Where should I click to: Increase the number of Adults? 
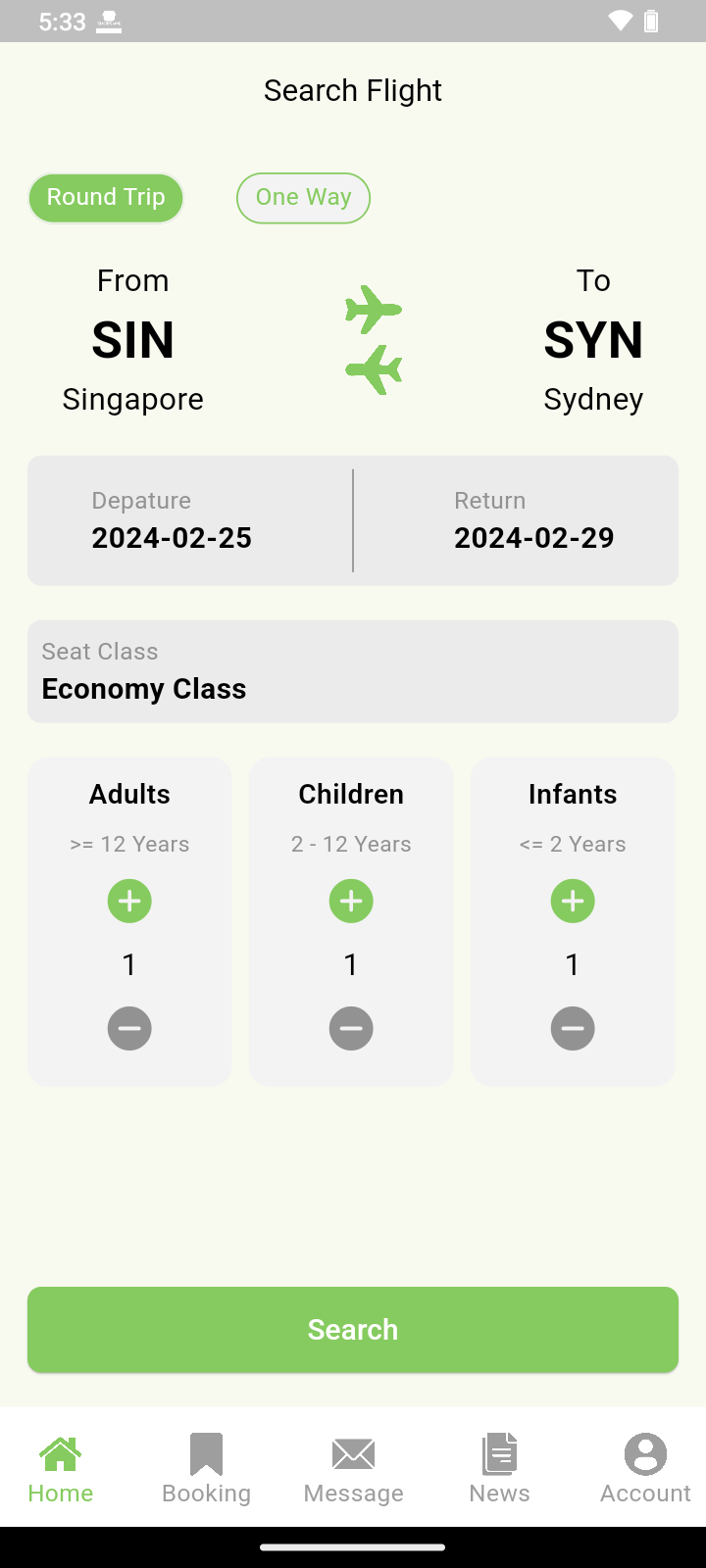129,901
